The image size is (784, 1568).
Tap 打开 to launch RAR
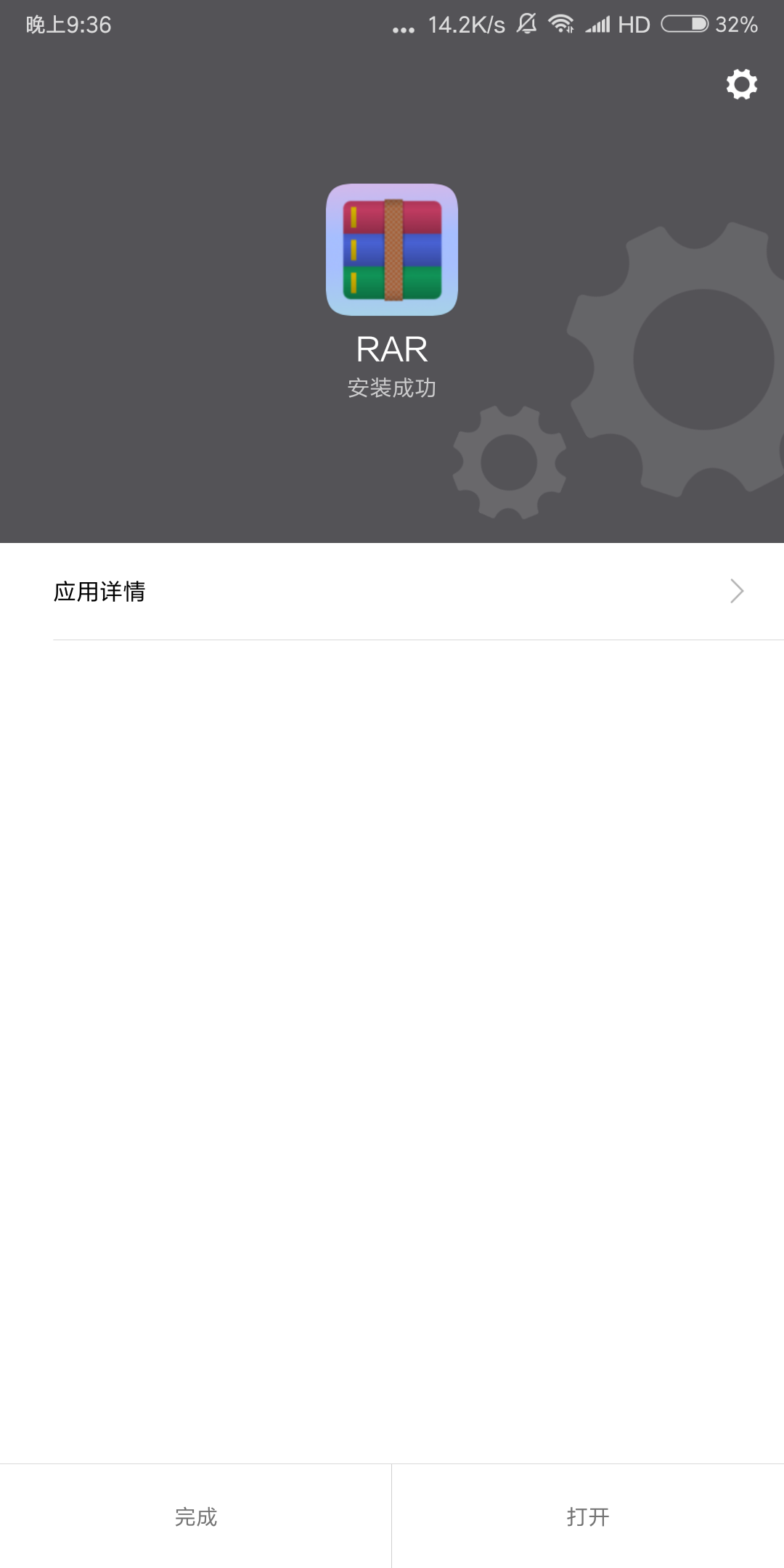pyautogui.click(x=588, y=1516)
